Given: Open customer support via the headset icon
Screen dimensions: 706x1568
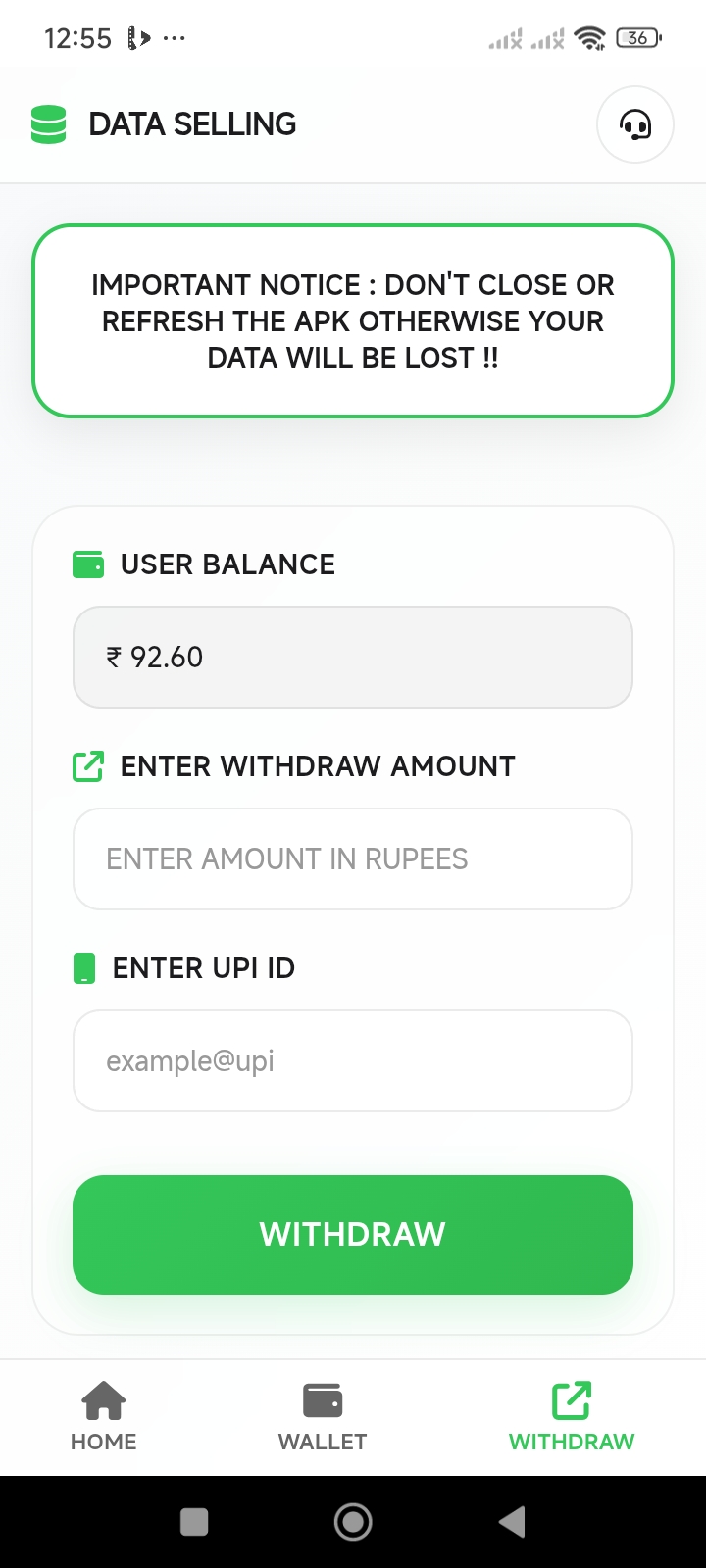Looking at the screenshot, I should pos(634,124).
